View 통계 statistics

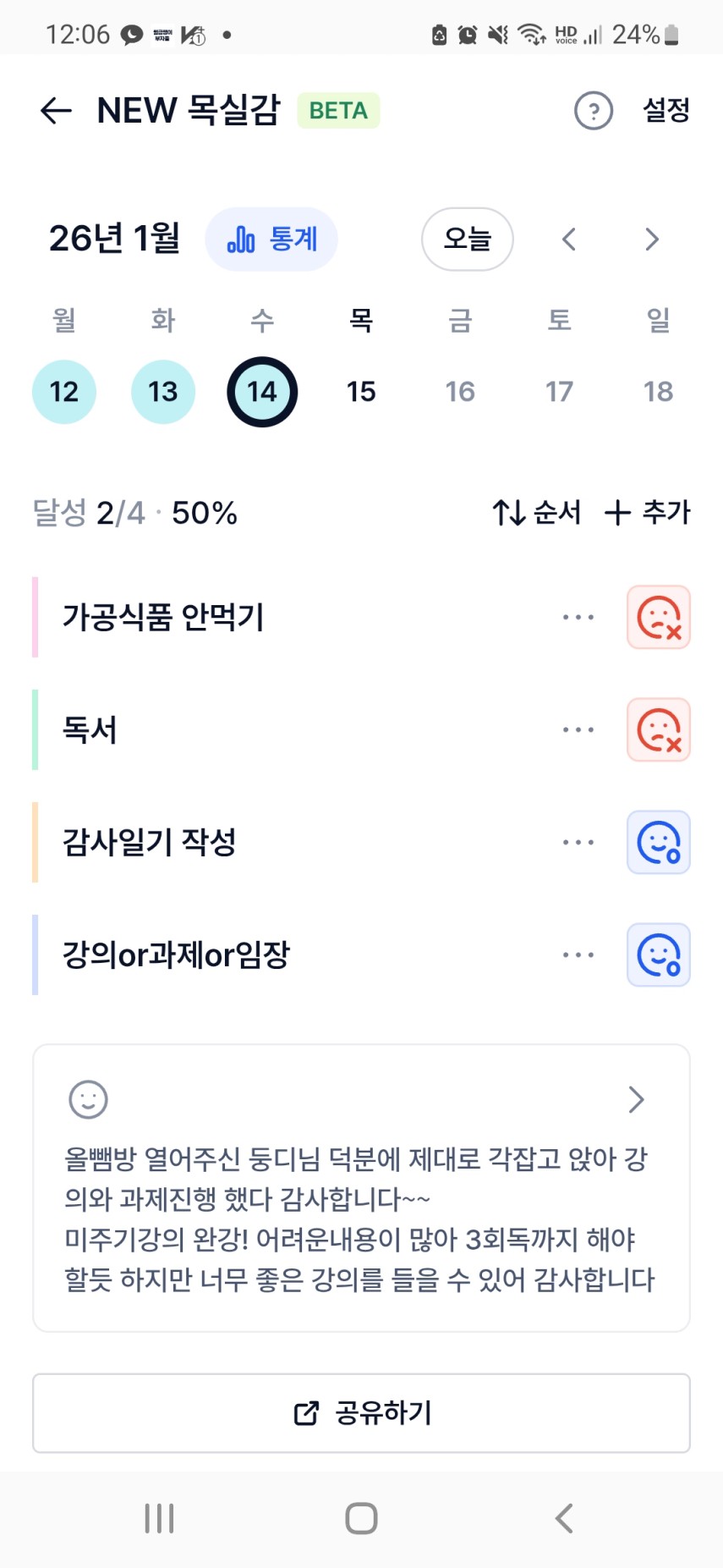click(271, 239)
